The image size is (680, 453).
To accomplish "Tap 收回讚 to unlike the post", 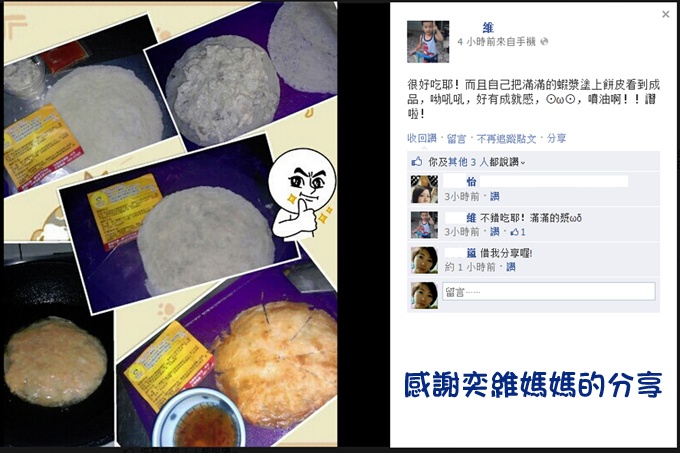I will click(x=421, y=139).
